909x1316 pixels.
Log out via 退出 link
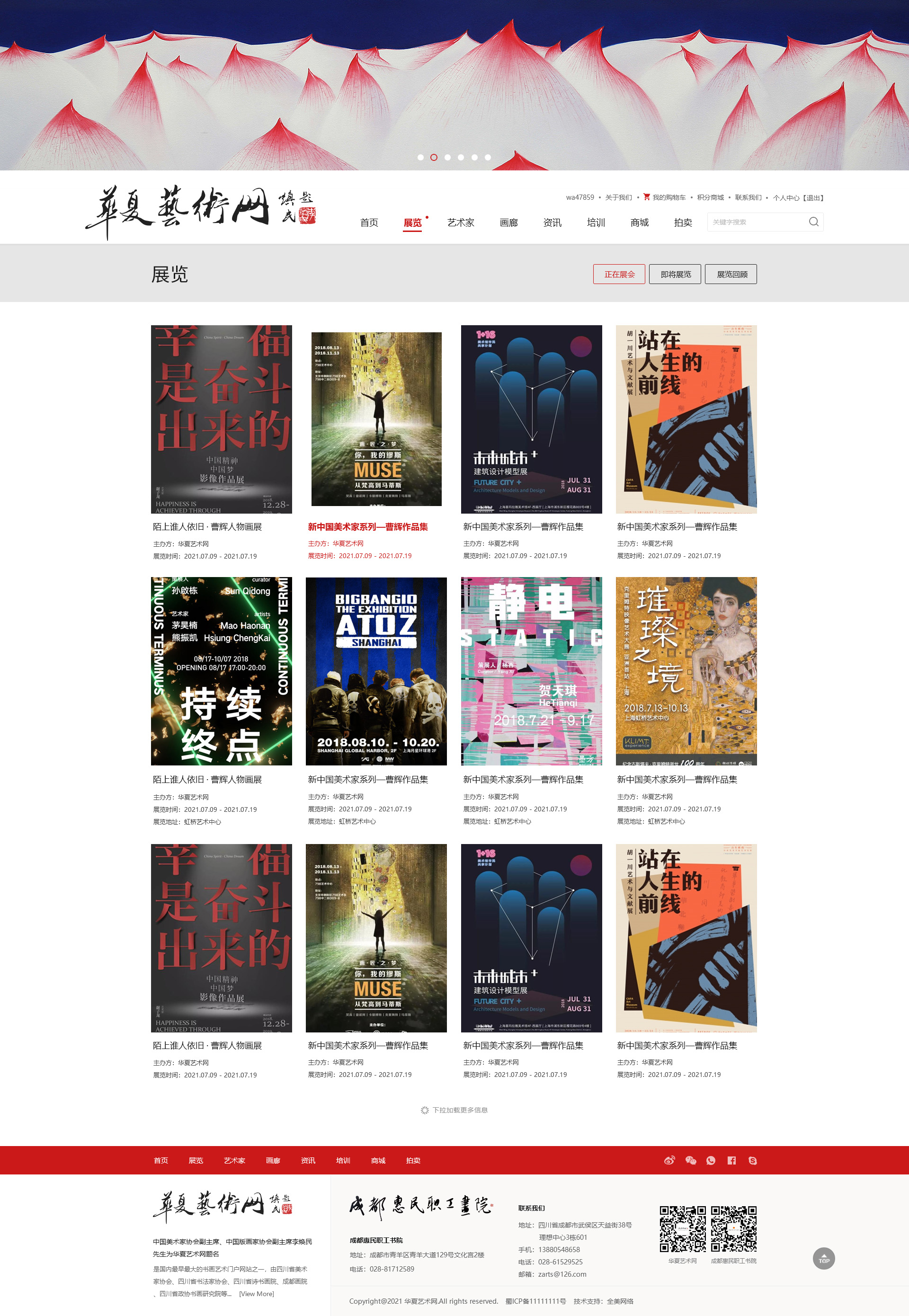[813, 198]
